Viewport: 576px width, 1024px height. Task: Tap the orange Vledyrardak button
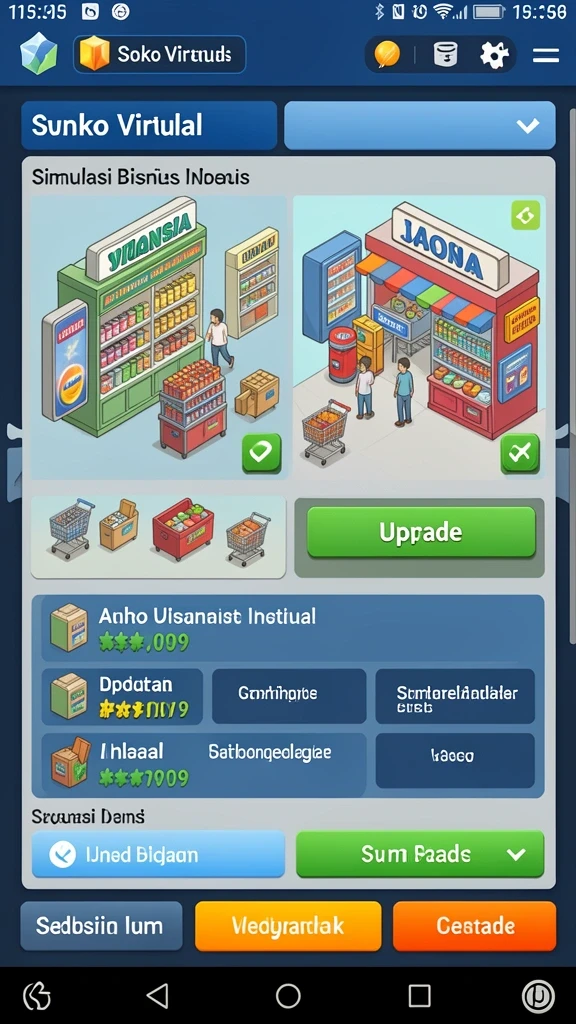pyautogui.click(x=288, y=926)
